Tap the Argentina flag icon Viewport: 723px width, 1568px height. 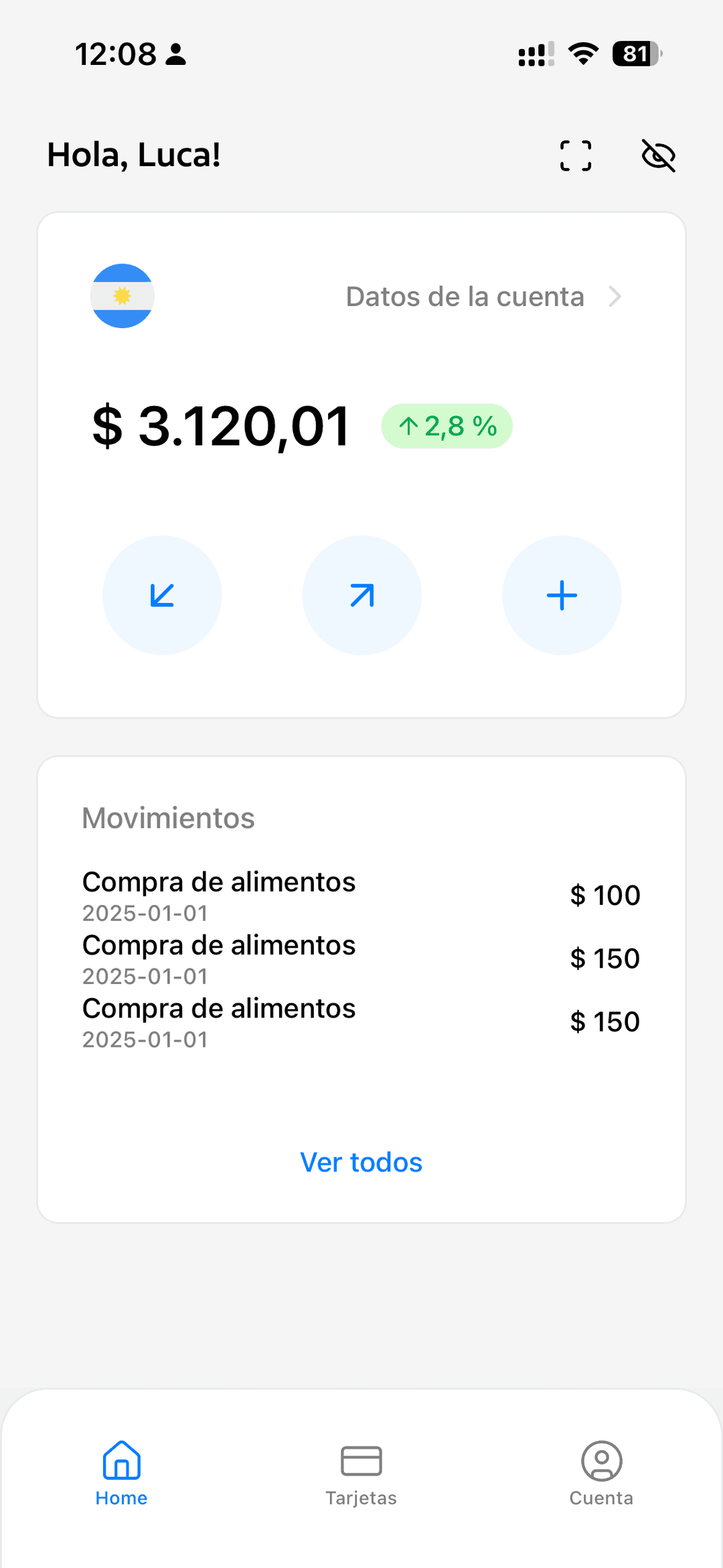pyautogui.click(x=122, y=295)
